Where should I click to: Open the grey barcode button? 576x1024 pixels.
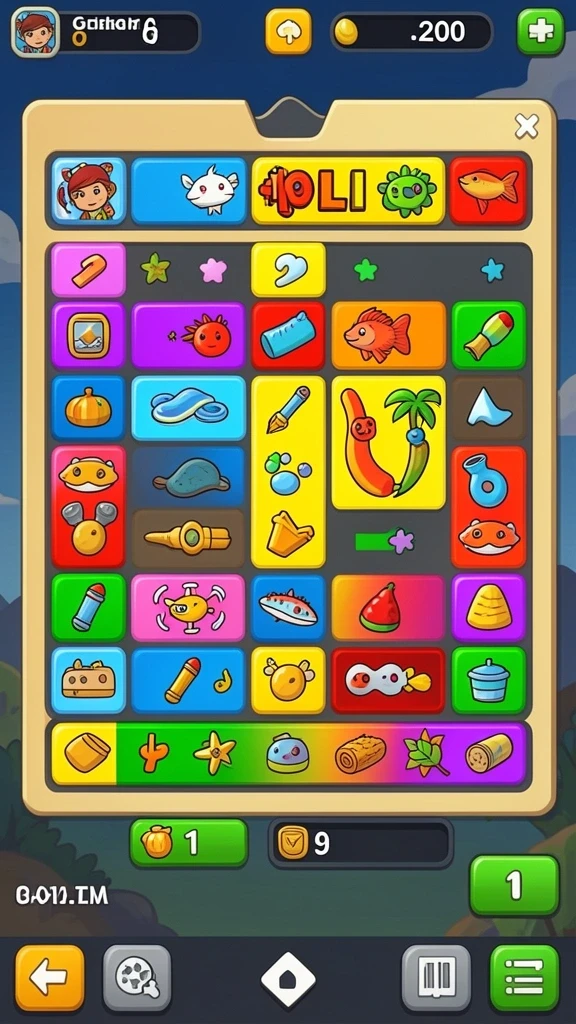point(436,978)
